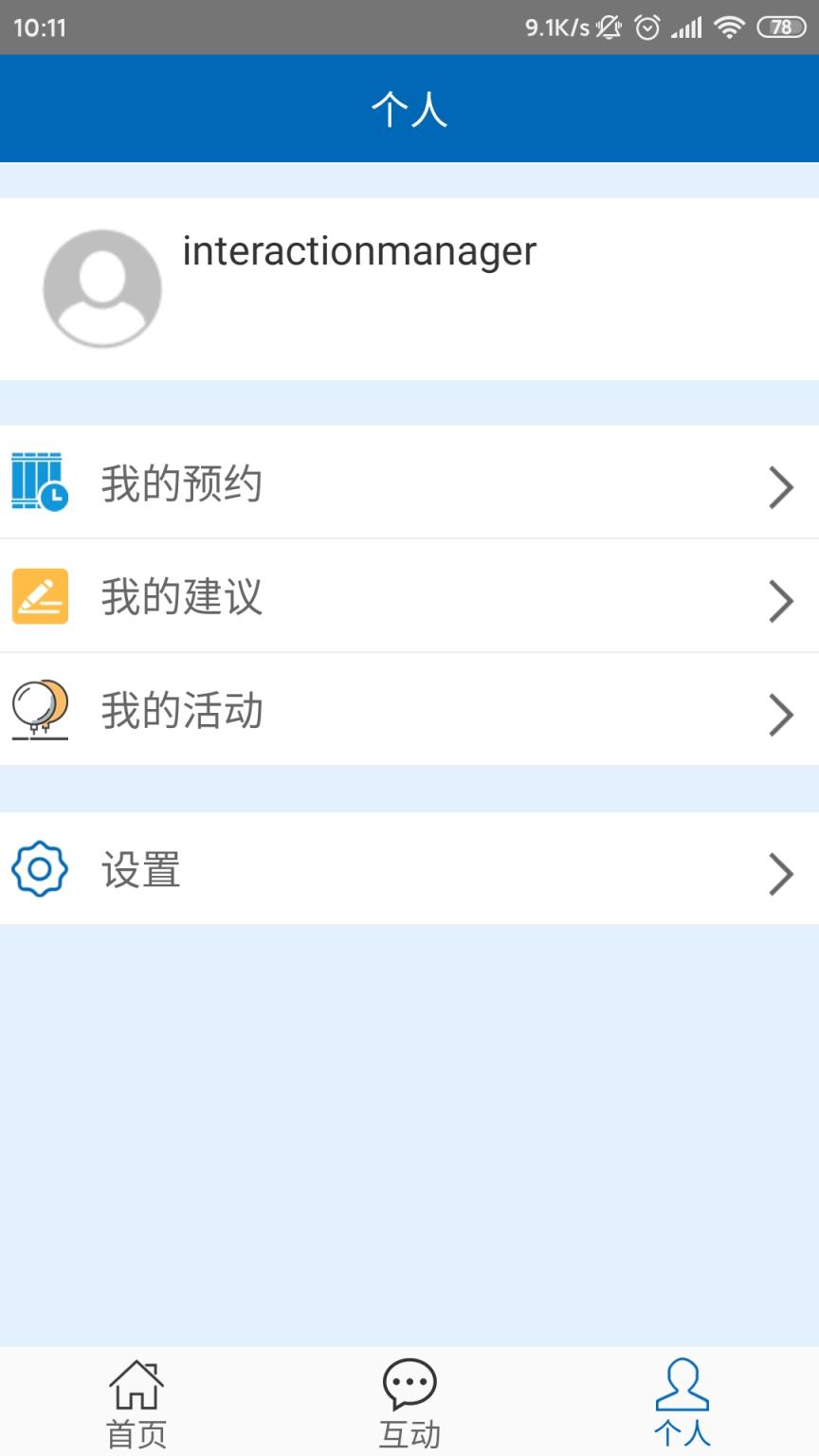This screenshot has width=819, height=1456.
Task: Open the 设置 settings entry
Action: 142,869
